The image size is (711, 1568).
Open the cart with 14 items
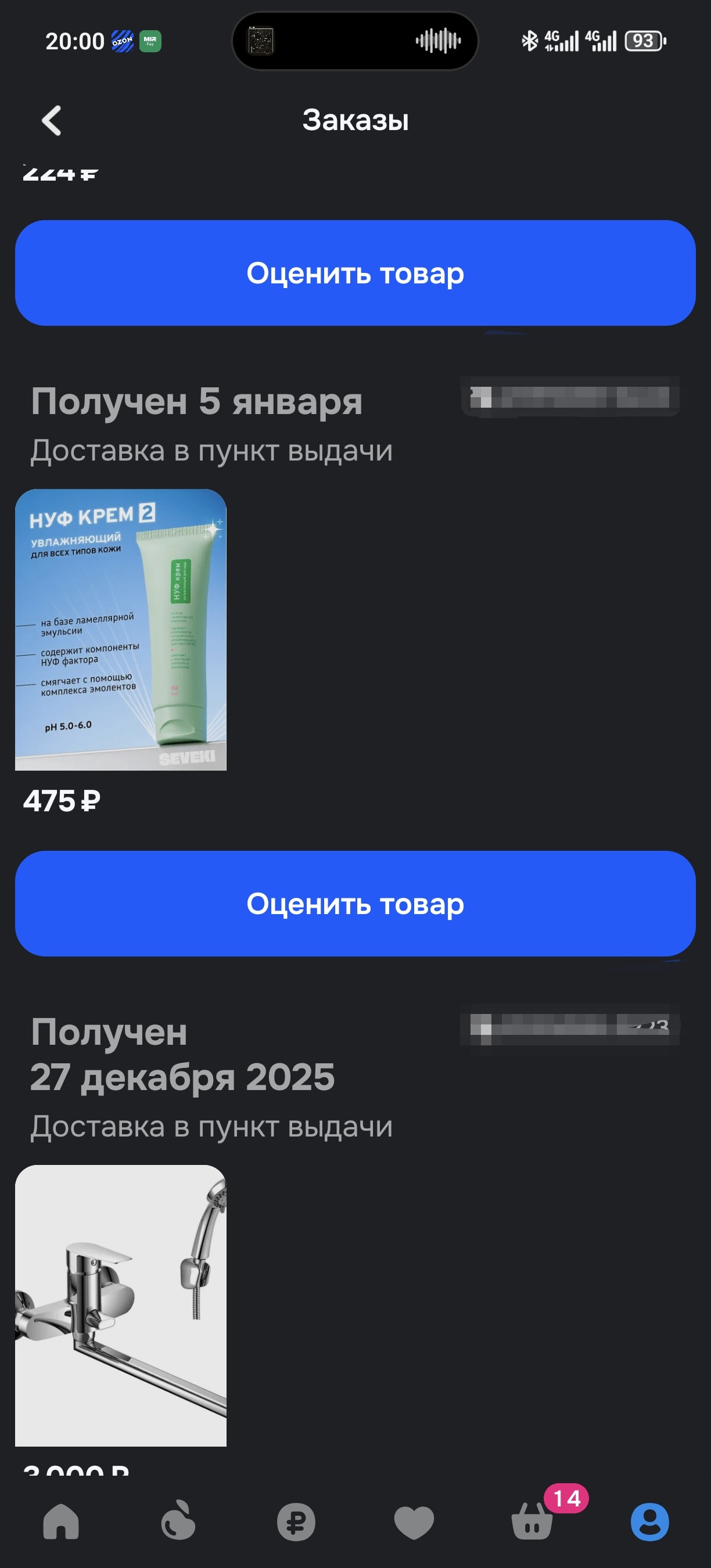tap(533, 1522)
